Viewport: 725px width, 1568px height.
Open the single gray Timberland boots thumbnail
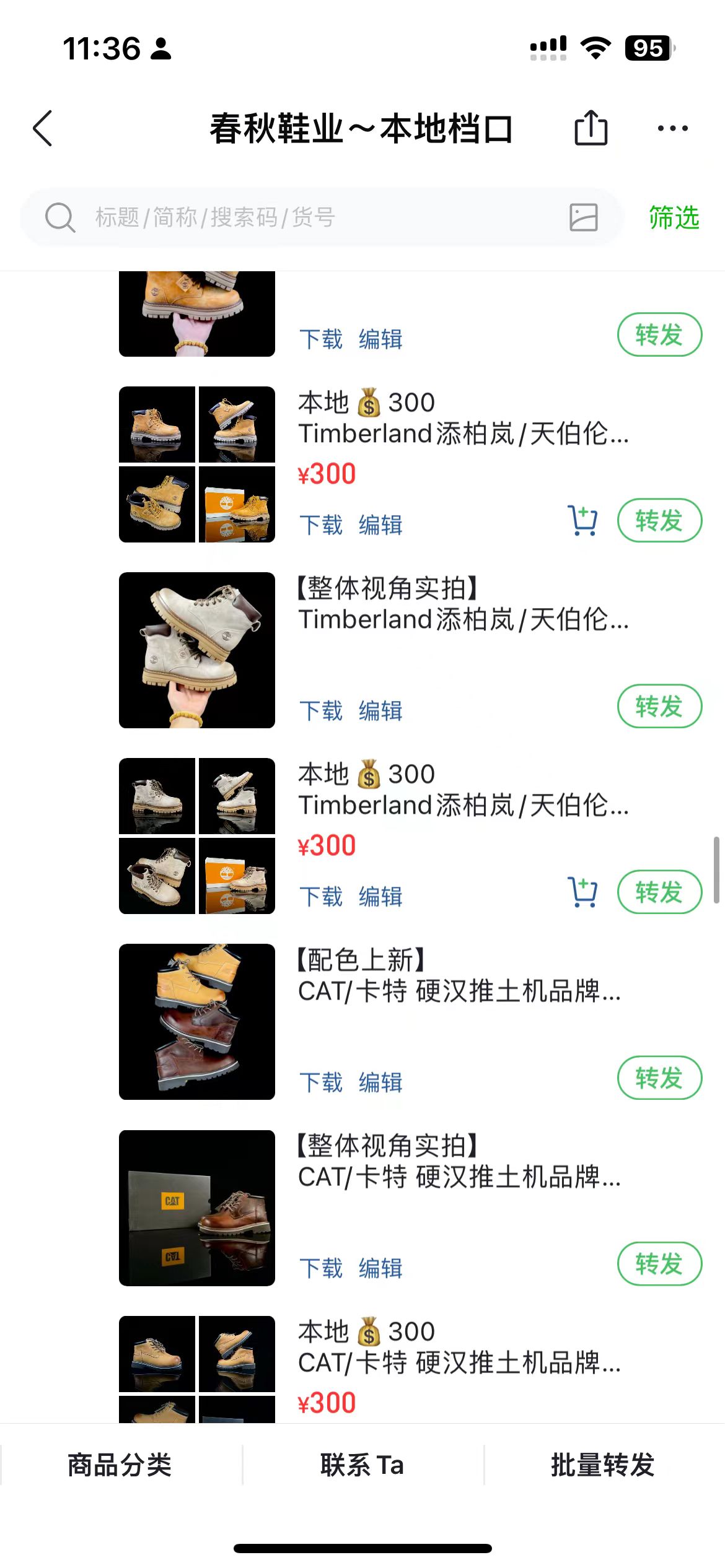click(x=197, y=650)
